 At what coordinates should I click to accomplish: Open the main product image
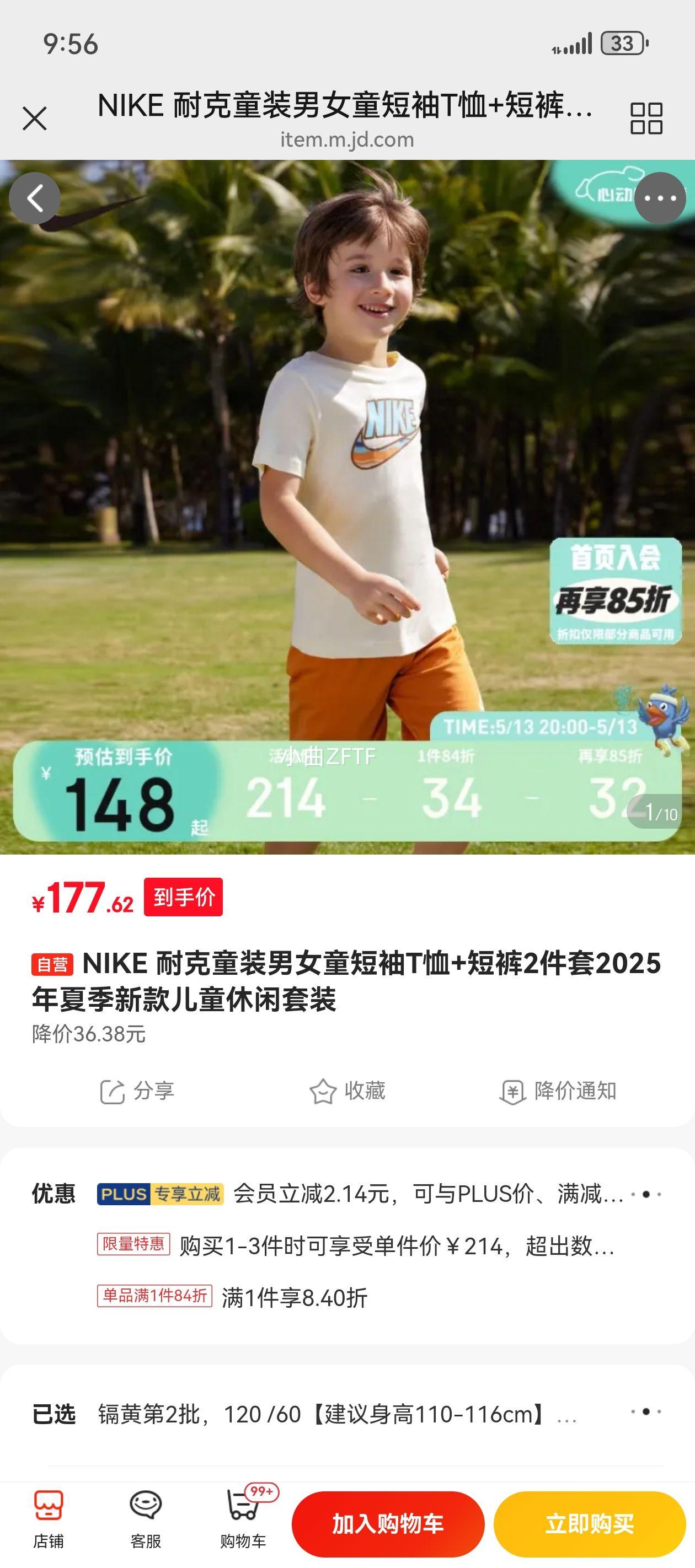347,507
